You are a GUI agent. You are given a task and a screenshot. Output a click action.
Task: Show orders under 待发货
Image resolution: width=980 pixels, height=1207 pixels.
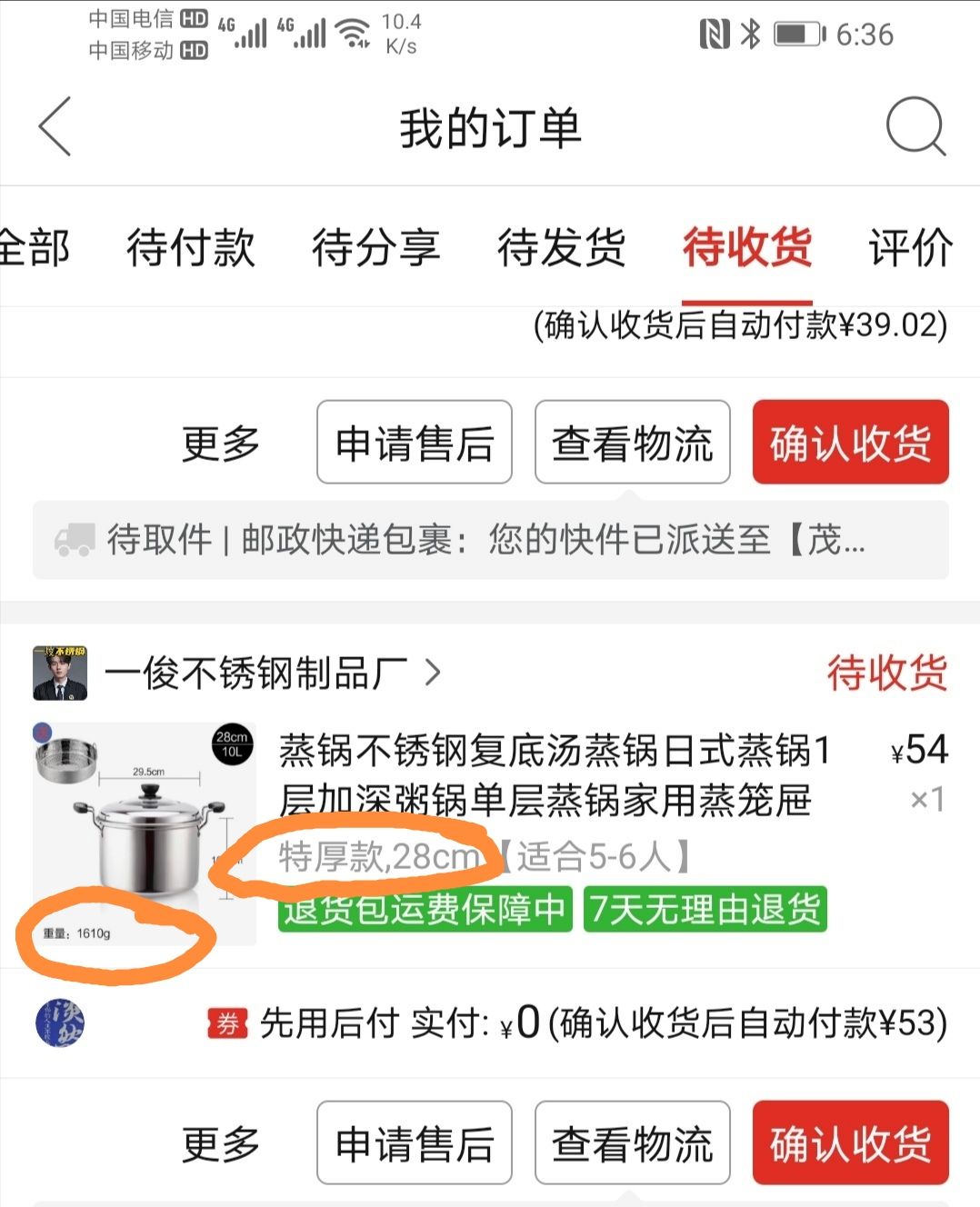coord(561,247)
